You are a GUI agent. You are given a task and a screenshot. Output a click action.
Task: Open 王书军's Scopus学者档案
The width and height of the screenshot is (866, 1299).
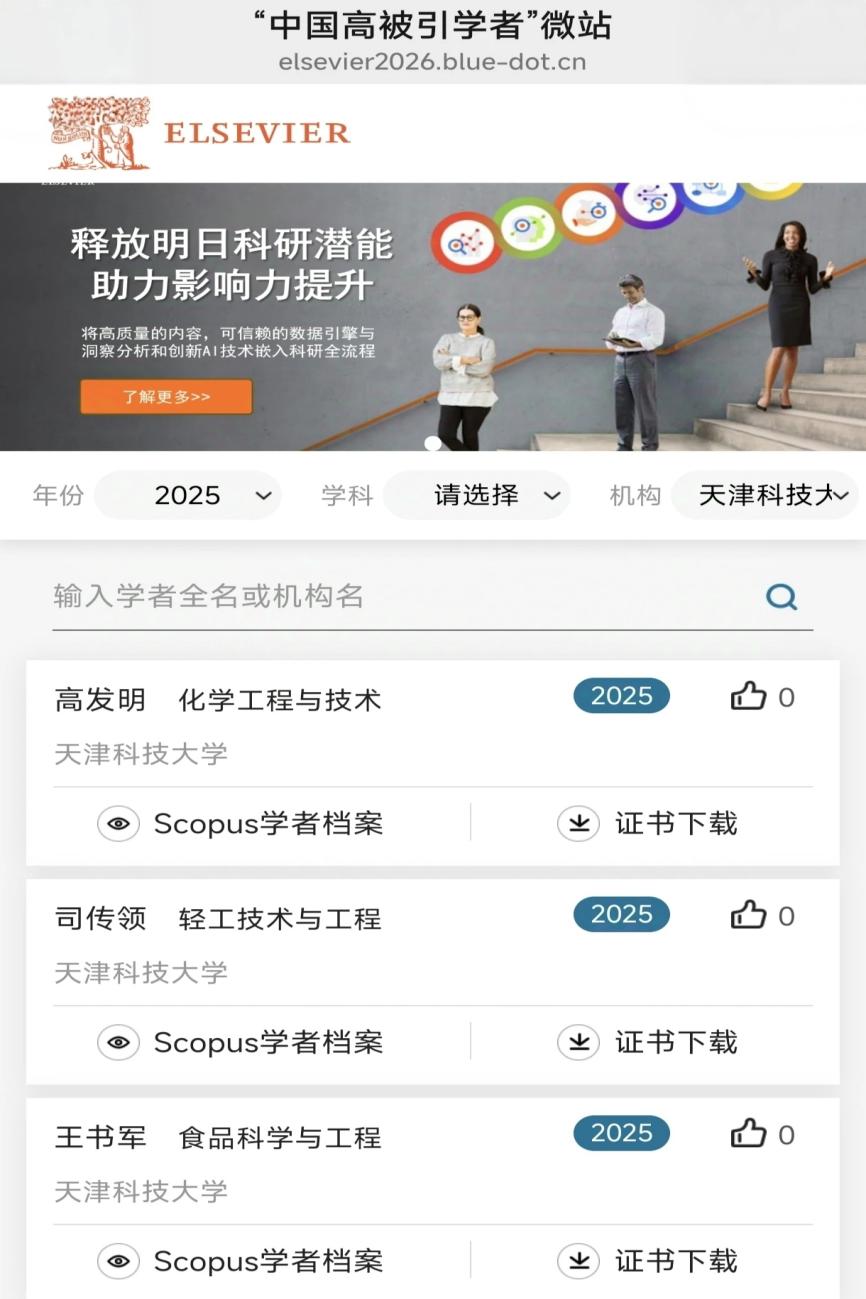(x=241, y=1262)
